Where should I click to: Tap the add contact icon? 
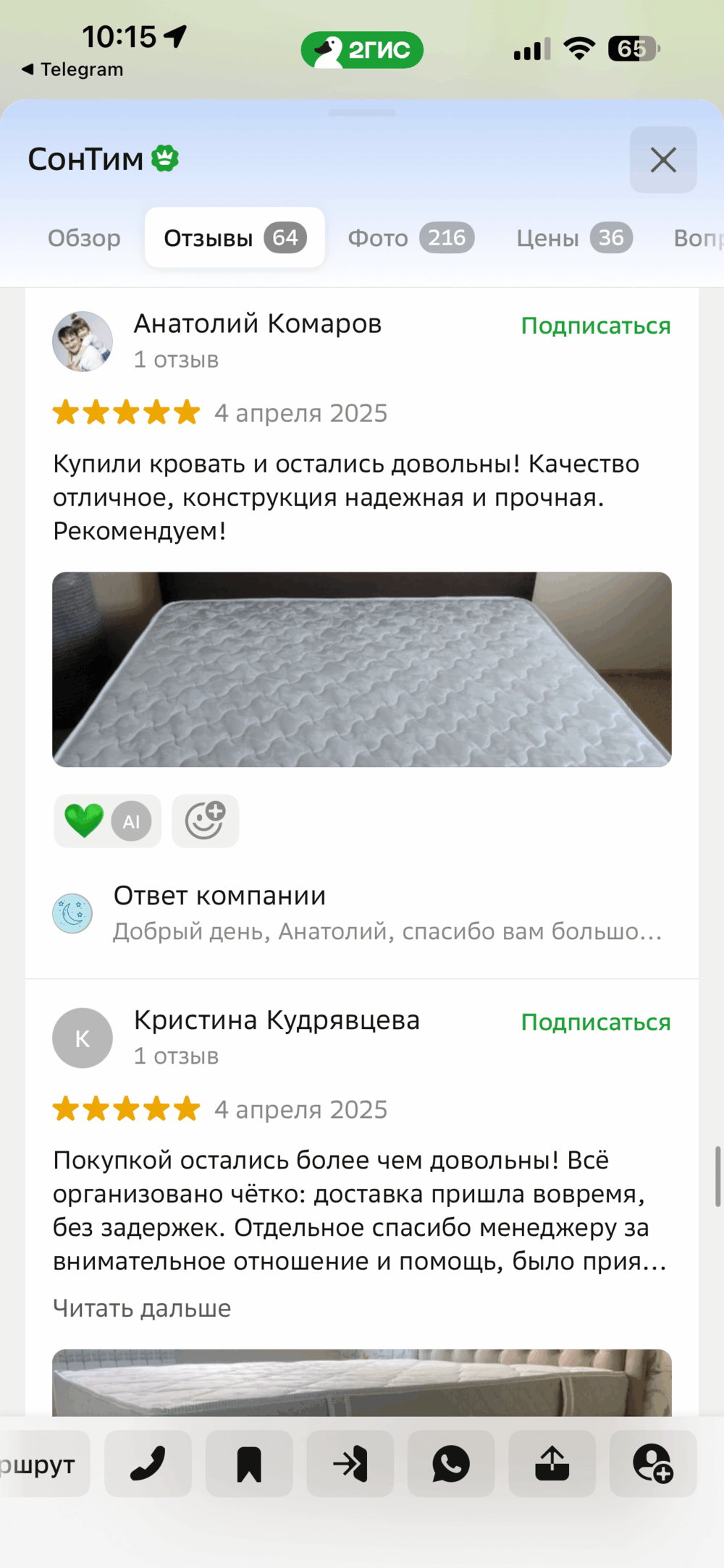point(652,1464)
